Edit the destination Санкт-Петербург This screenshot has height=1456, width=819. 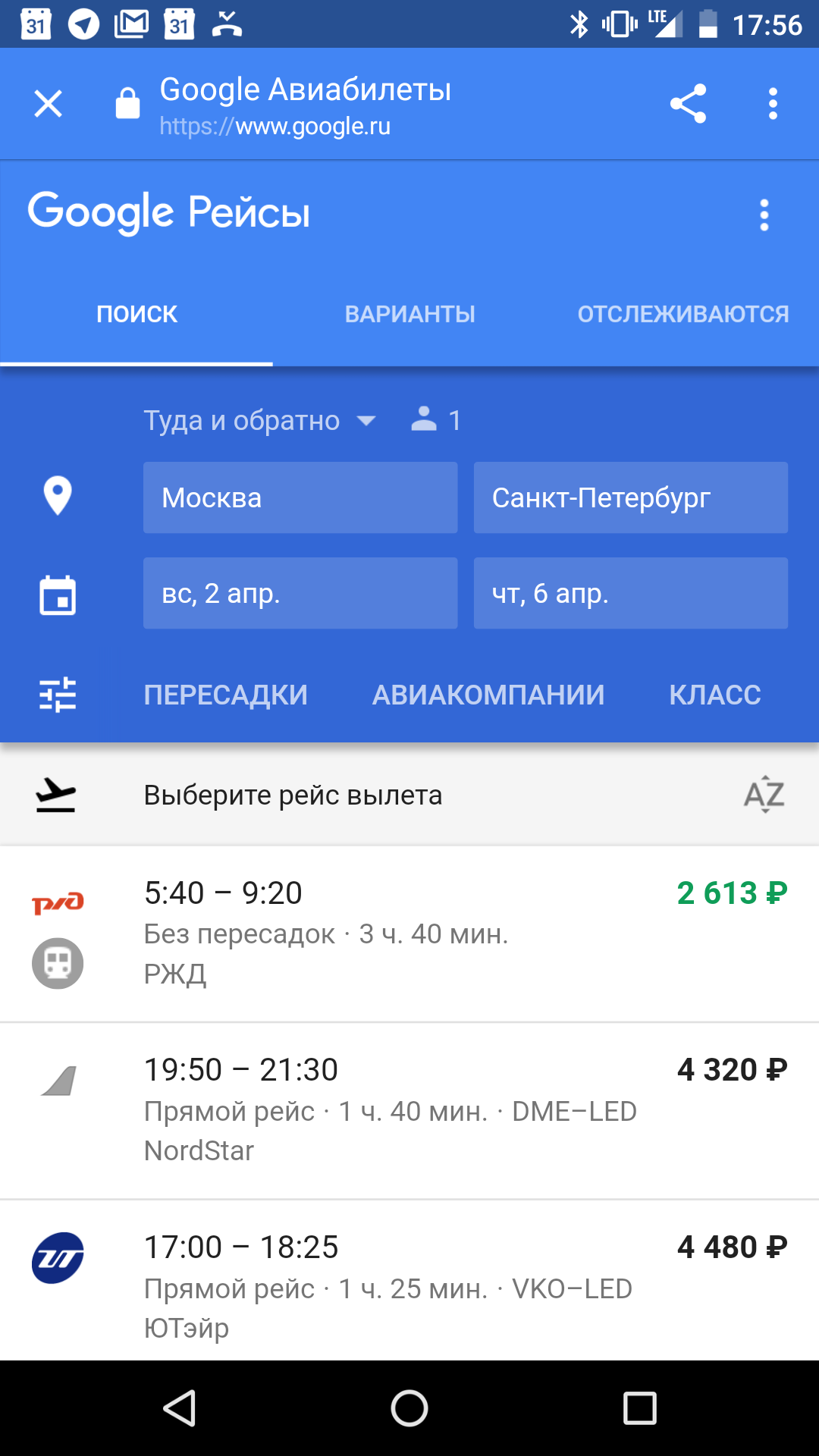(630, 497)
